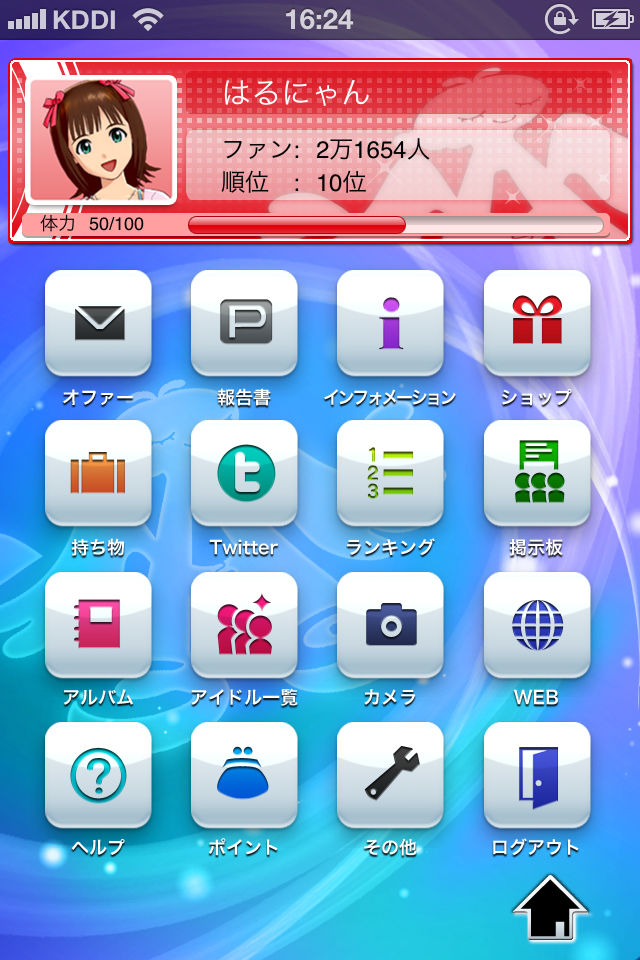640x960 pixels.
Task: Check 持ち物 inventory items
Action: [98, 473]
